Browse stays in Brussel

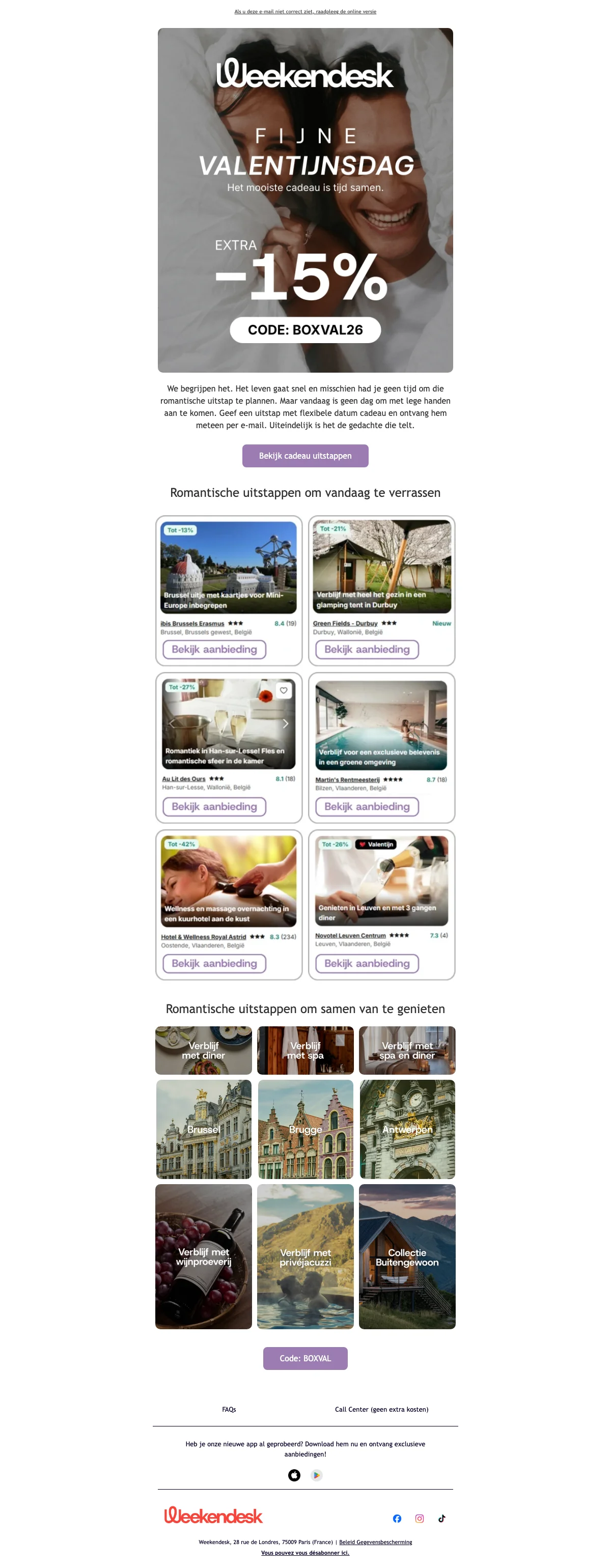pyautogui.click(x=203, y=1129)
